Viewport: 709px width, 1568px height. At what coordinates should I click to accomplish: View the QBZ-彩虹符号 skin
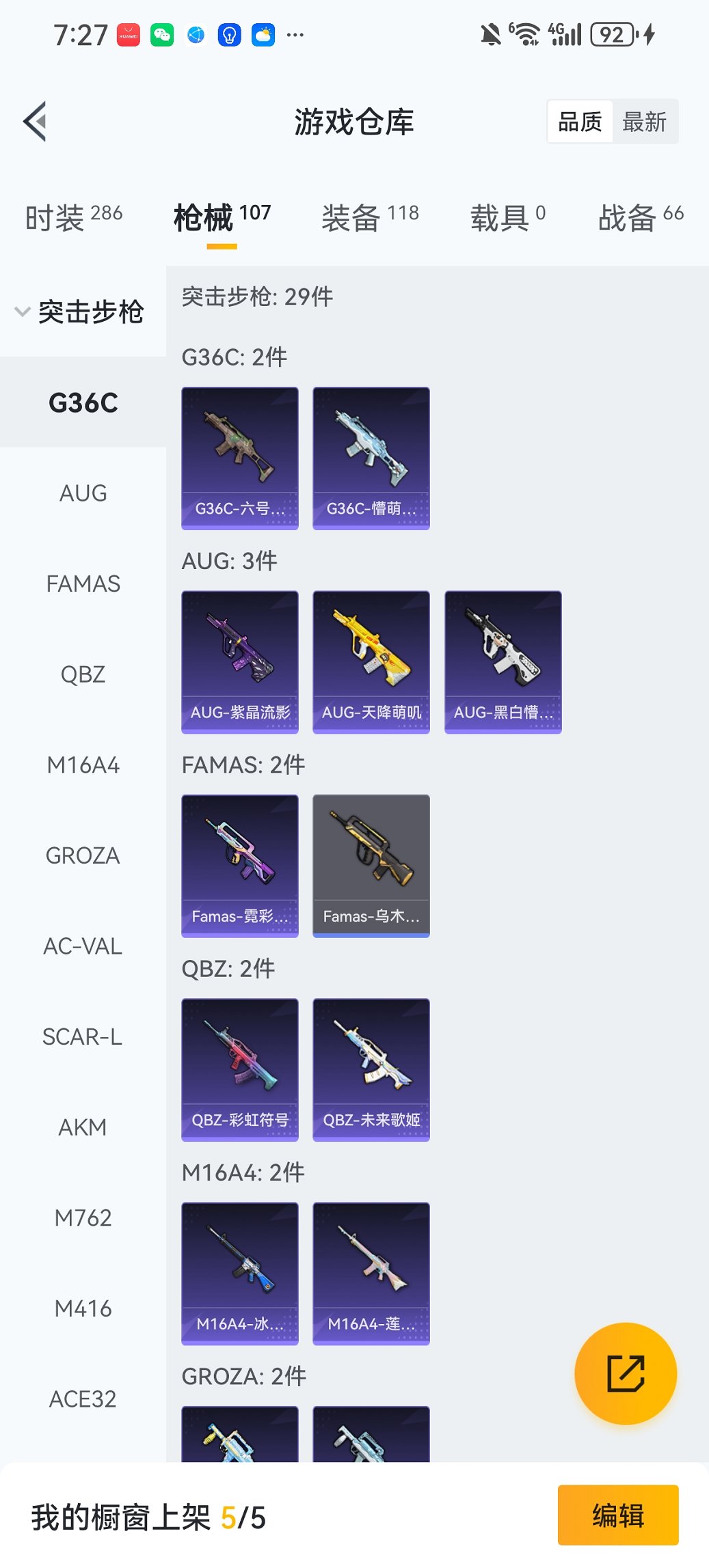(240, 1069)
